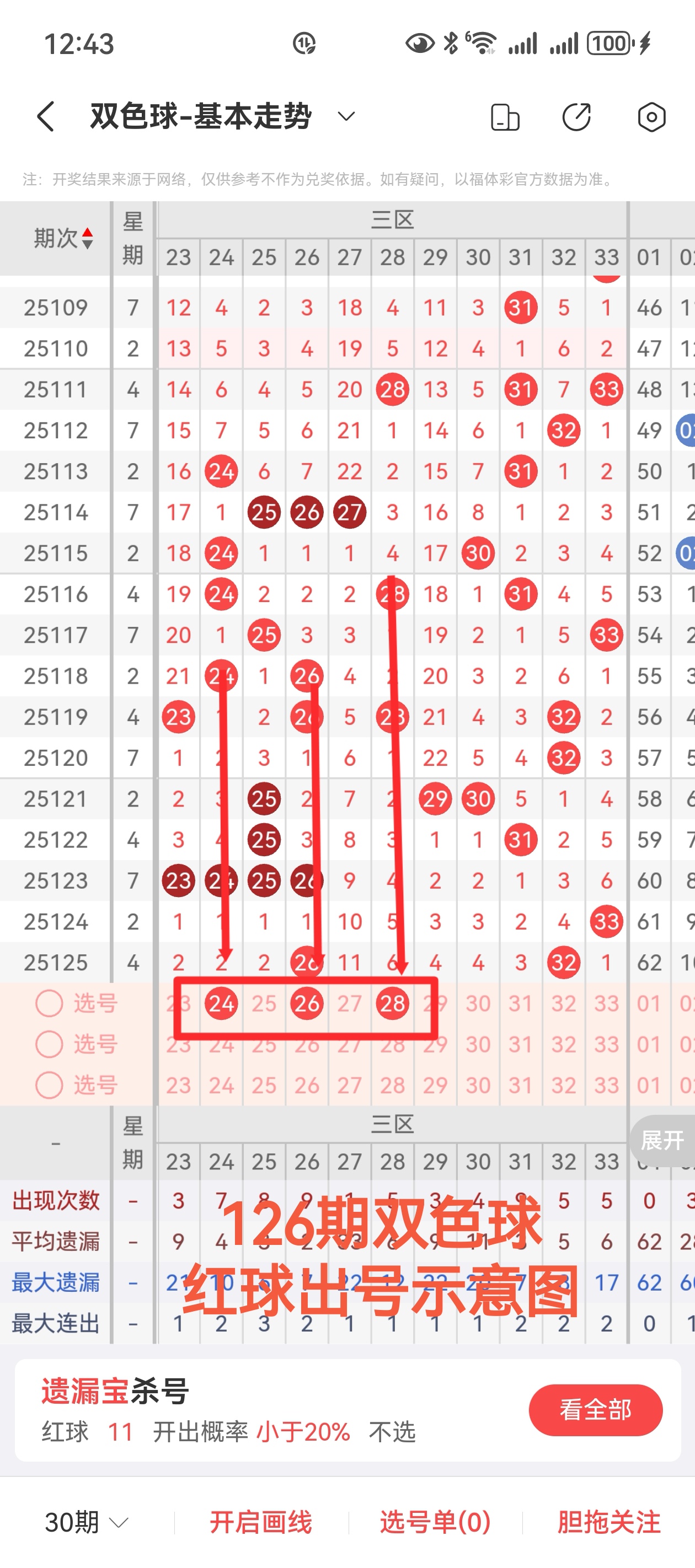Screen dimensions: 695x1568
Task: Deselect the chosen red ball 24 in 选号 row
Action: [221, 1003]
